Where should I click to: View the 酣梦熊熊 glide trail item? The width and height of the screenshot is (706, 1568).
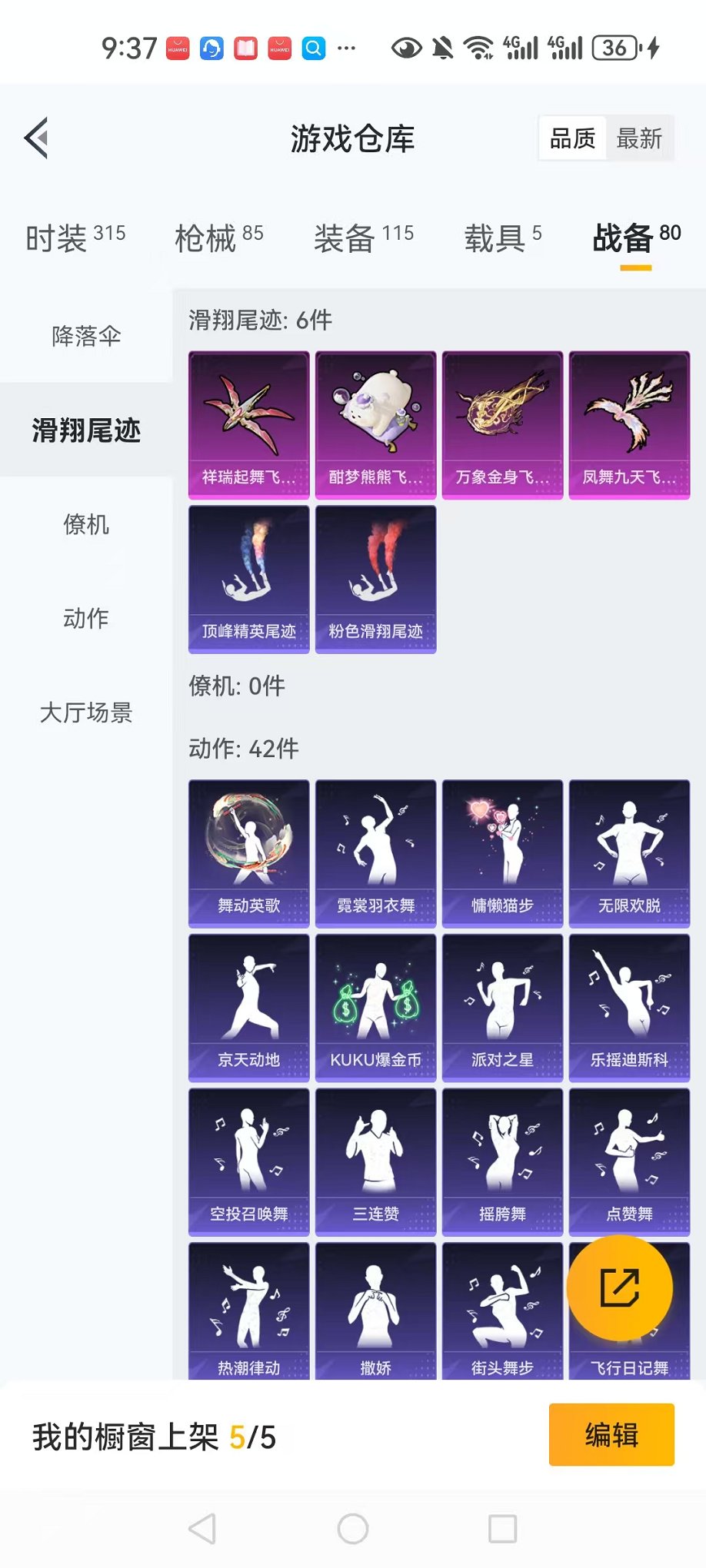pos(375,425)
